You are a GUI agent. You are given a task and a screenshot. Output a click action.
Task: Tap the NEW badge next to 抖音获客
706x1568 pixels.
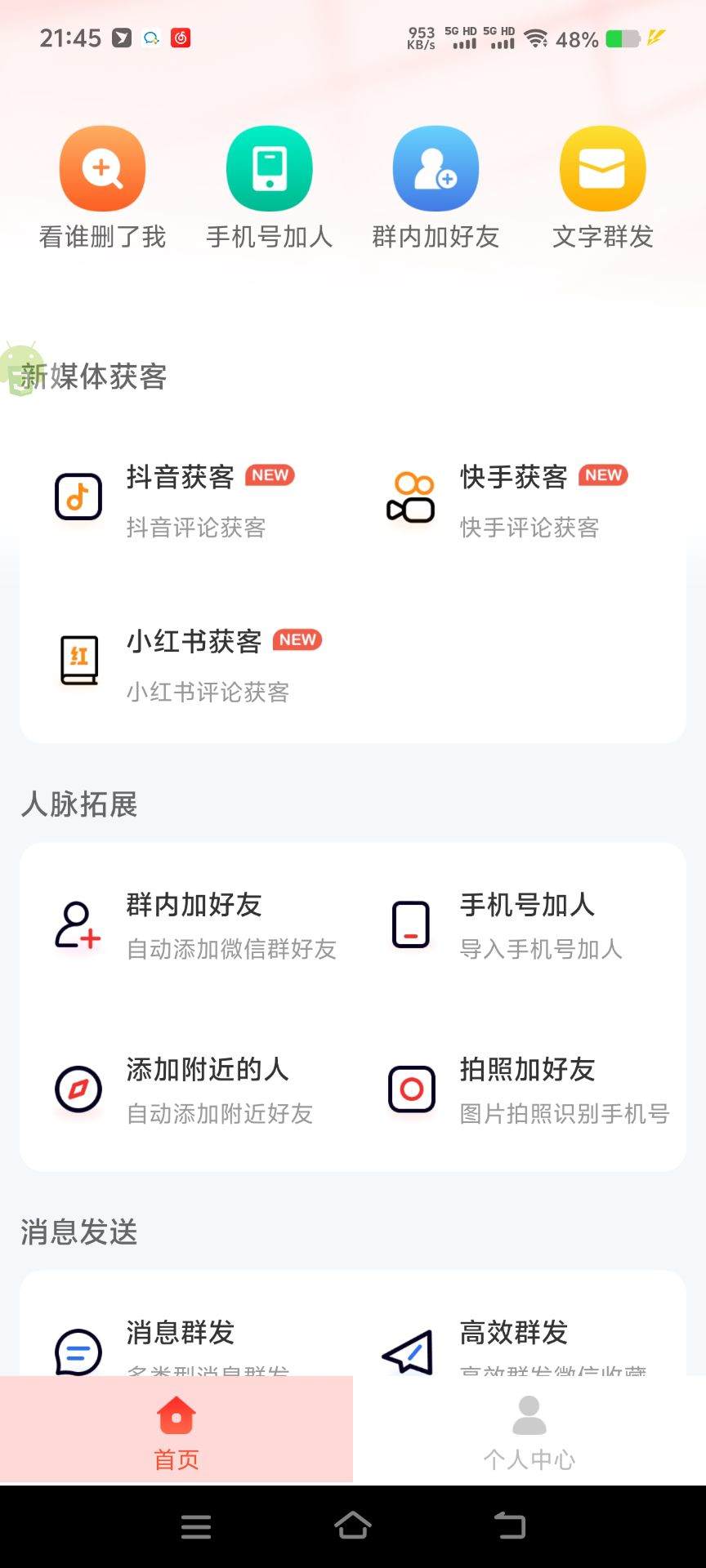click(x=270, y=475)
